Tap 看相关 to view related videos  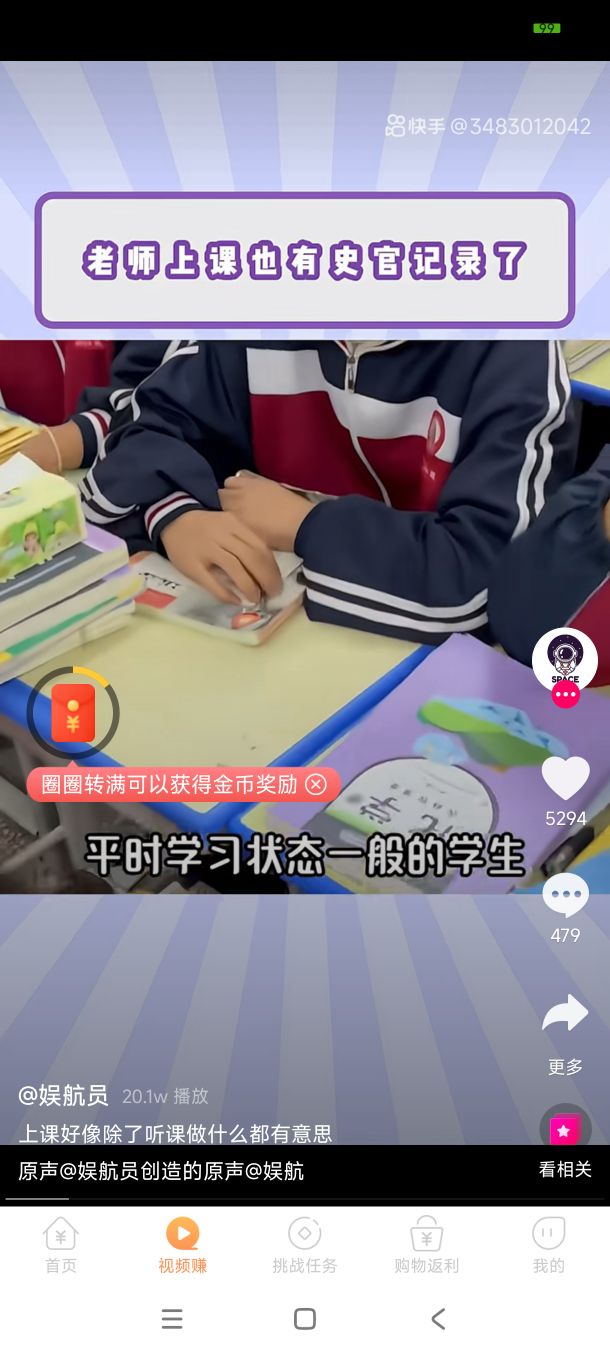coord(565,1169)
